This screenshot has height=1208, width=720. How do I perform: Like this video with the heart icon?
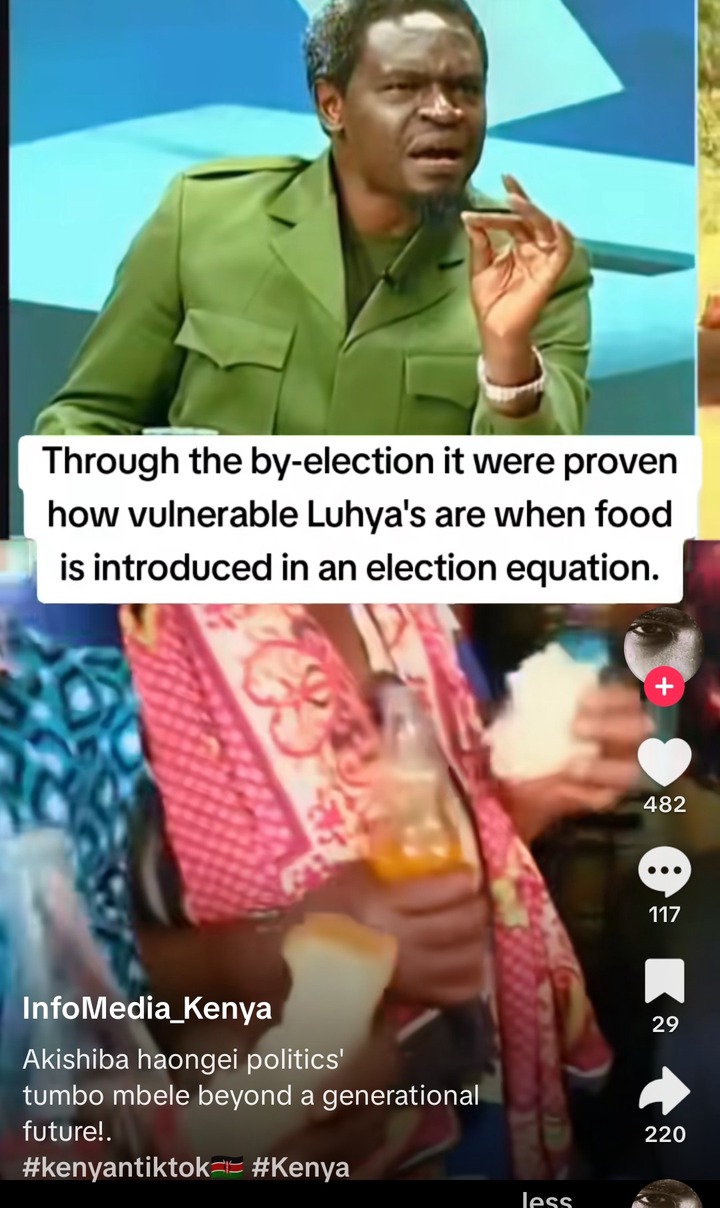click(x=664, y=762)
